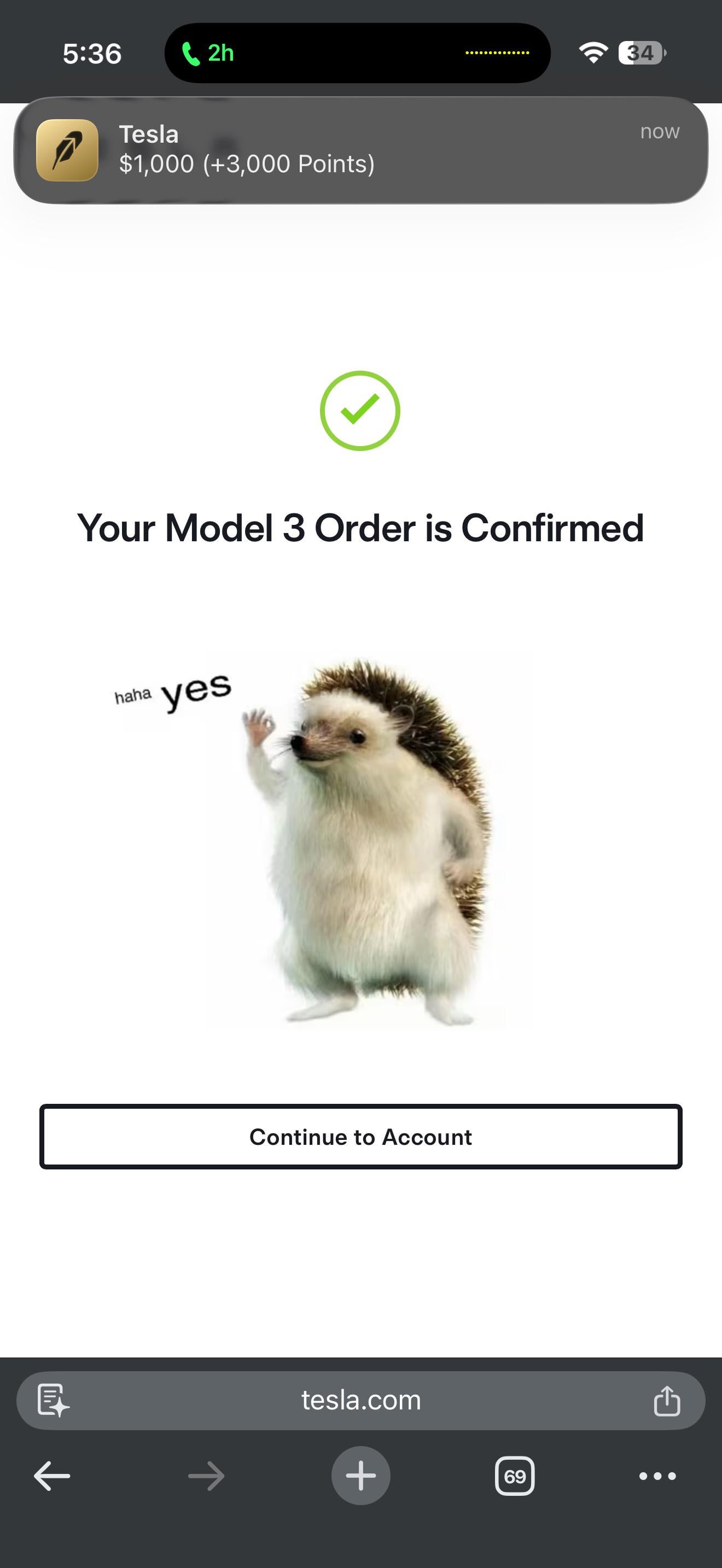Open the Tesla $1,000 payment notification
This screenshot has width=722, height=1568.
click(360, 150)
